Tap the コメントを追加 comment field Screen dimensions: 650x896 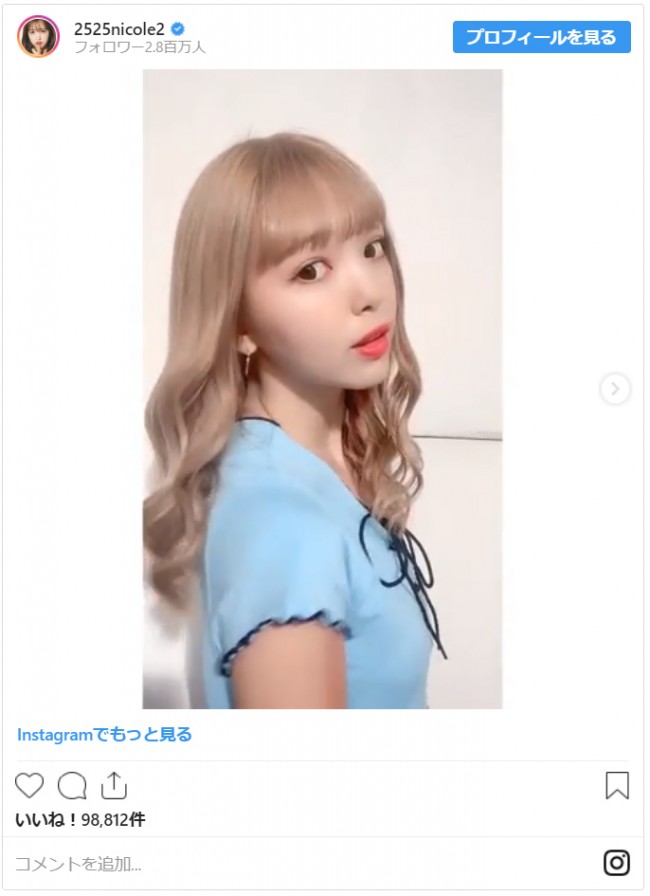300,863
